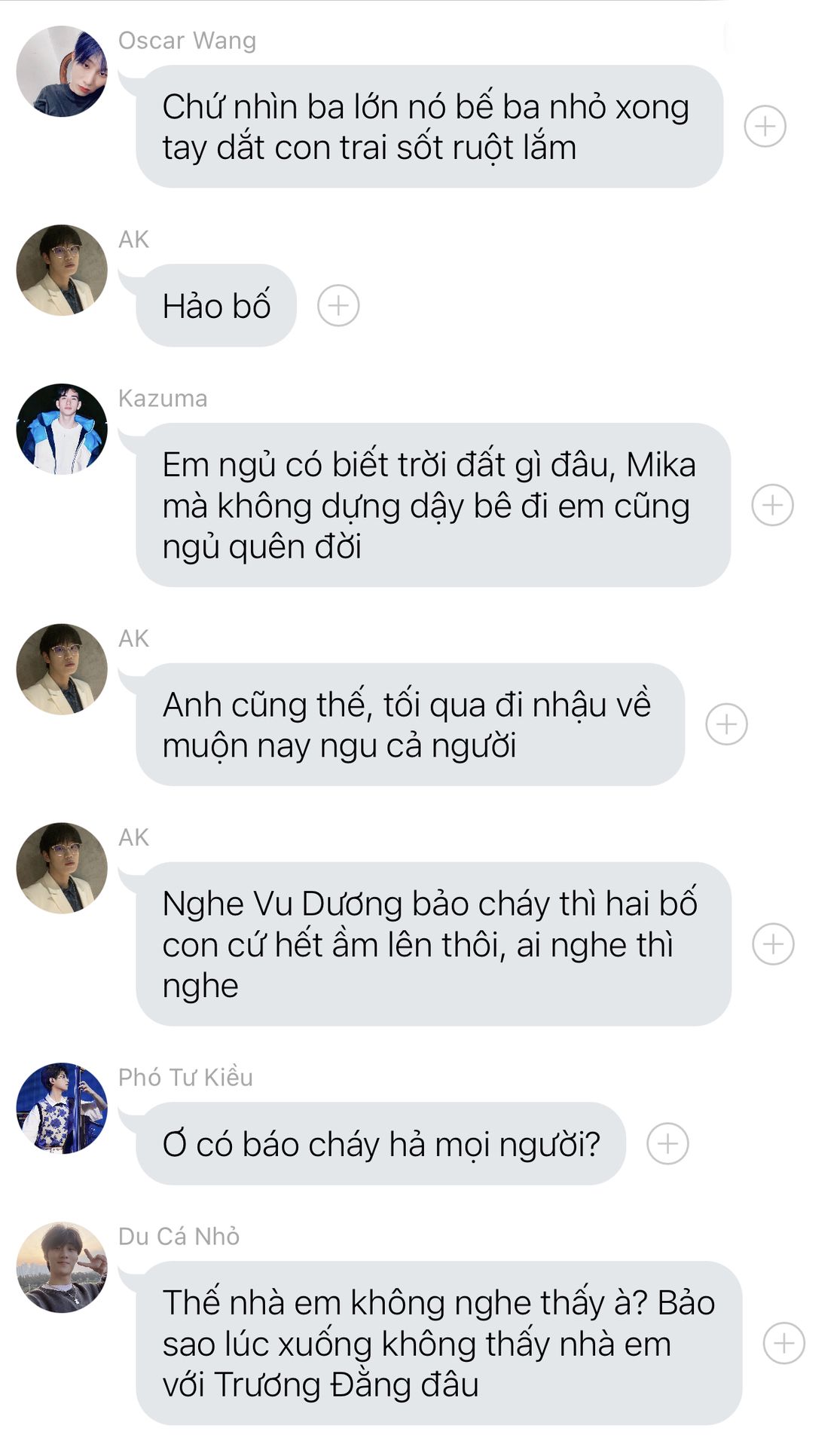The height and width of the screenshot is (1447, 840).
Task: Tap the plus beside "Anh cũng thế" message
Action: pyautogui.click(x=726, y=724)
